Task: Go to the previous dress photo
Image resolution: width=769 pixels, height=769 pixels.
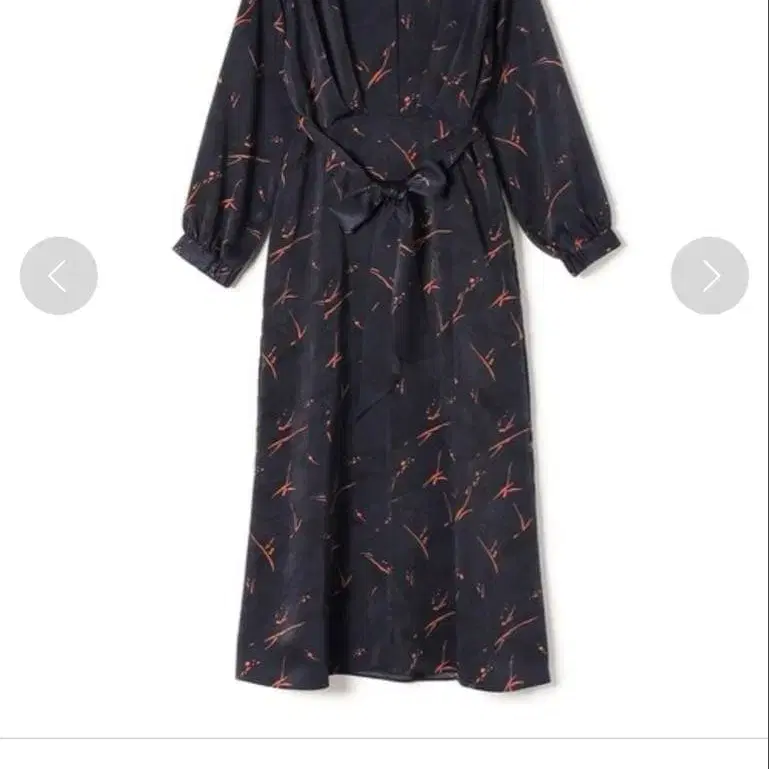Action: (x=59, y=276)
